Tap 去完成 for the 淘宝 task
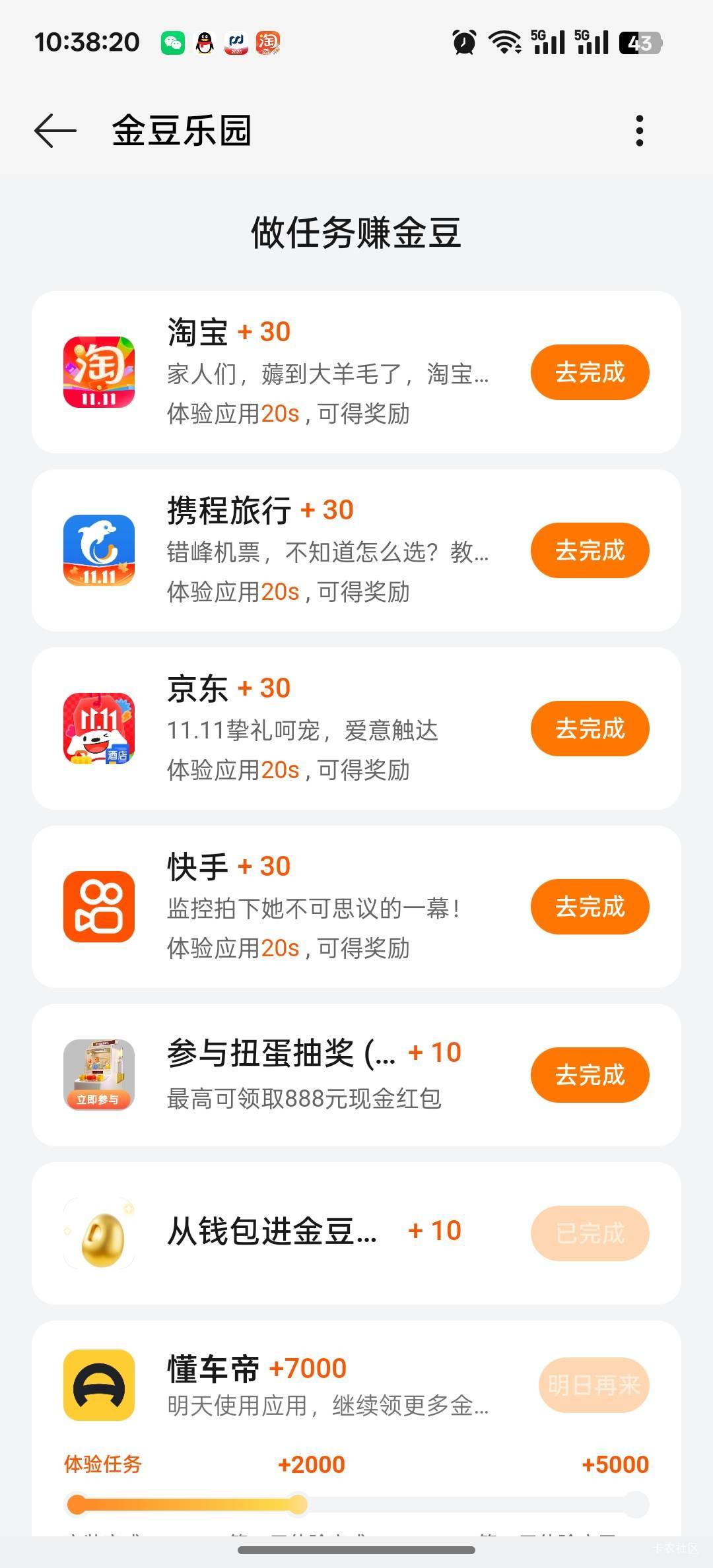Screen dimensions: 713x1568 (x=590, y=372)
